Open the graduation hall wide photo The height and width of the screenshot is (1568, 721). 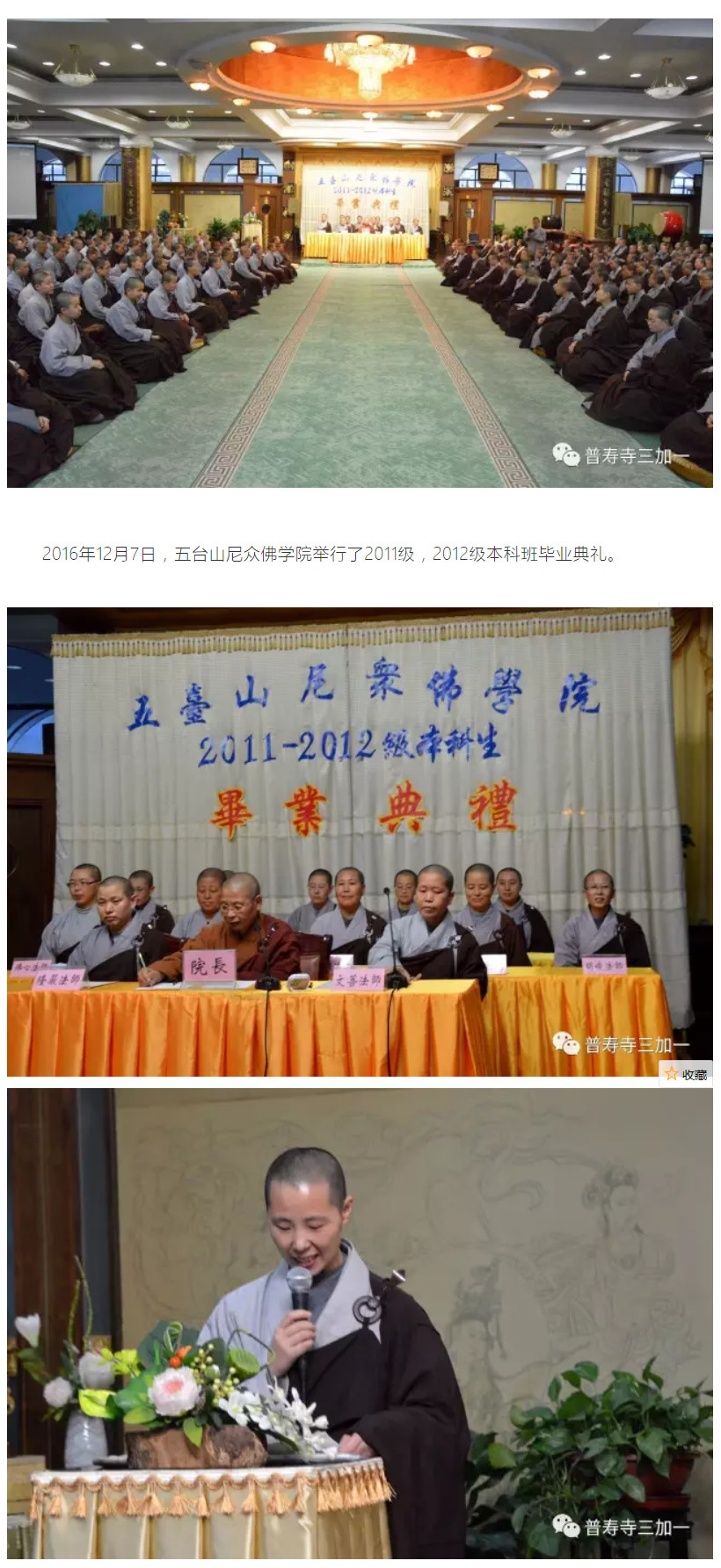pyautogui.click(x=360, y=253)
